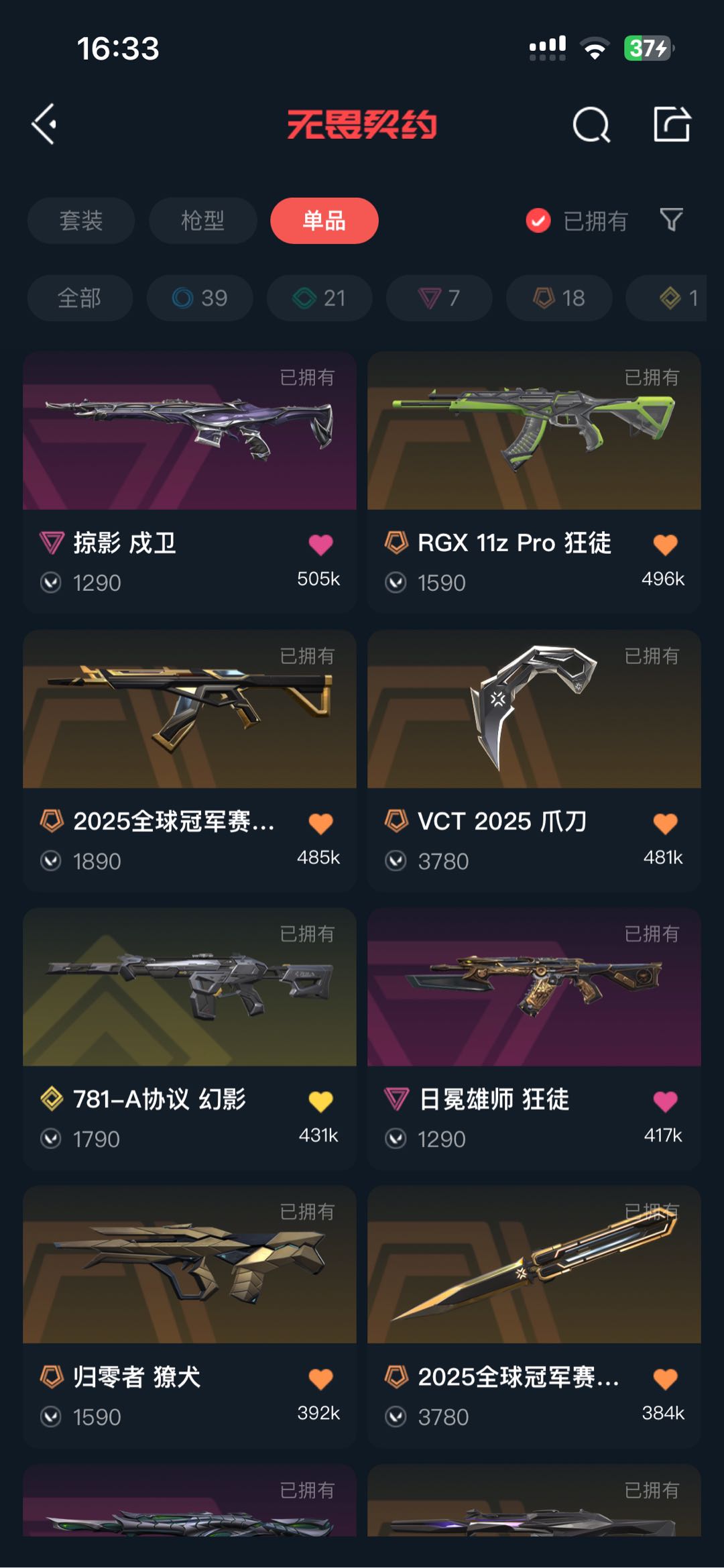Filter by the orange tier chip 18
This screenshot has width=724, height=1568.
[x=559, y=298]
